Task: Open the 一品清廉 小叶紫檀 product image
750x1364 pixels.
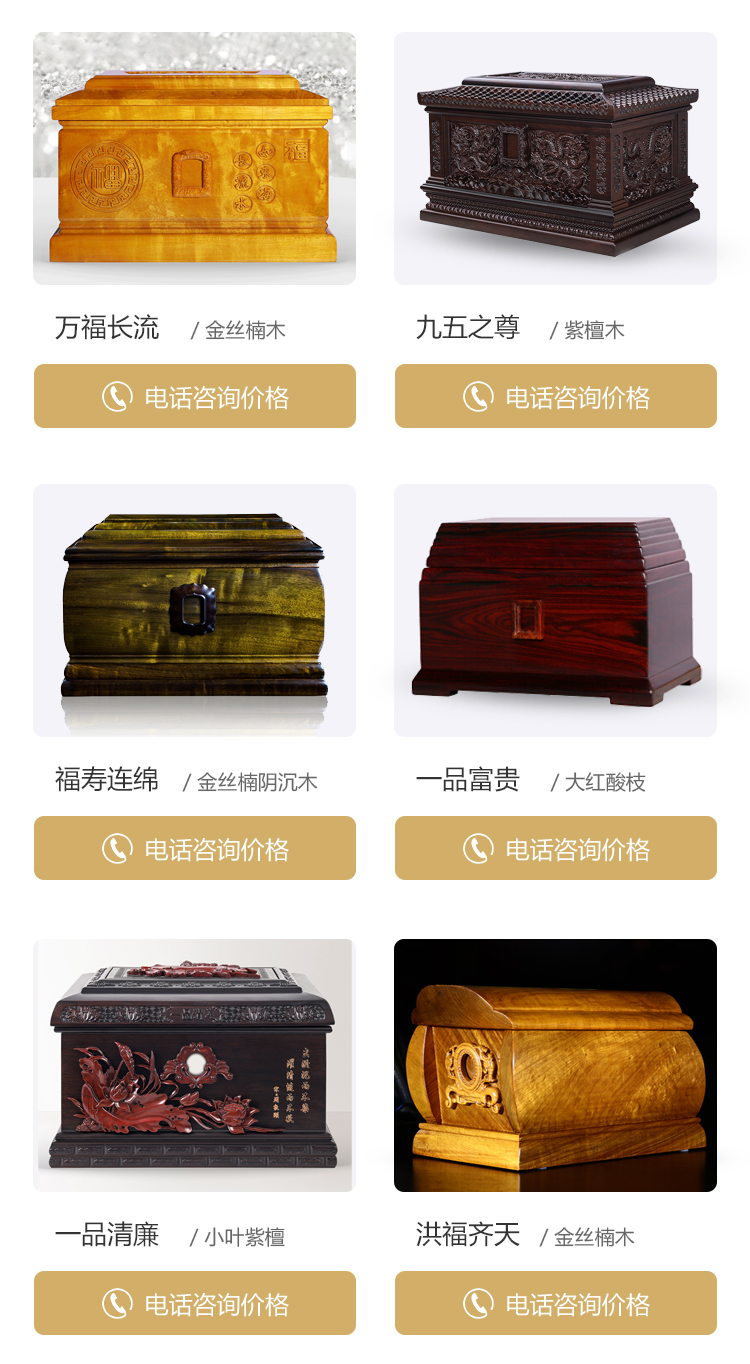Action: click(x=195, y=1065)
